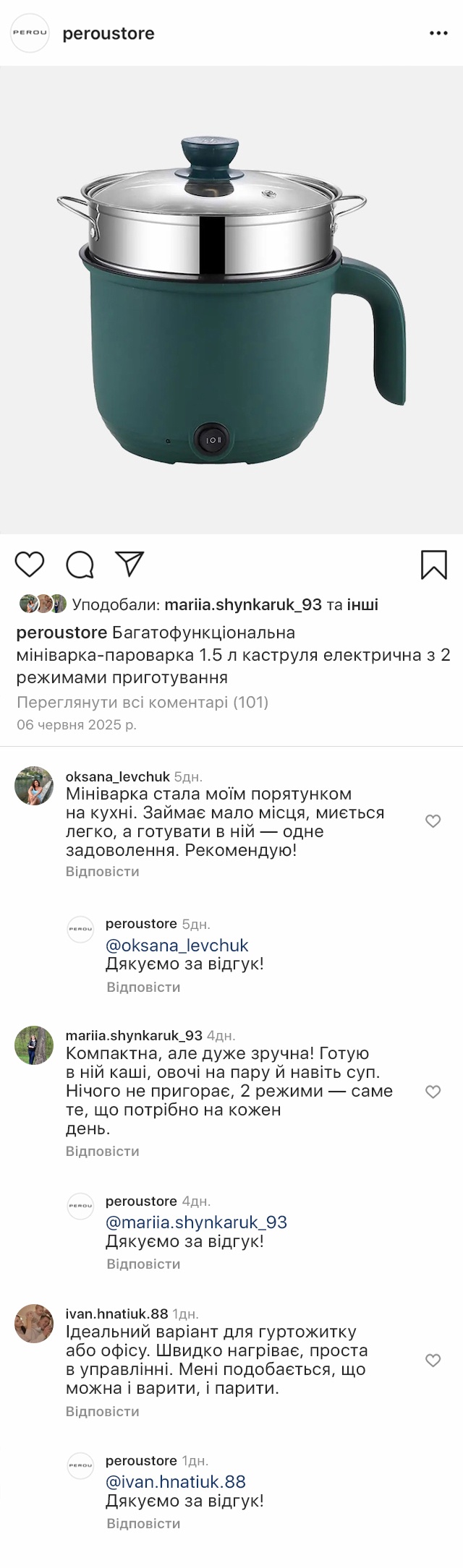Open the @ivan.hnatiuk.88 mention link
This screenshot has height=1568, width=463.
click(x=176, y=1482)
